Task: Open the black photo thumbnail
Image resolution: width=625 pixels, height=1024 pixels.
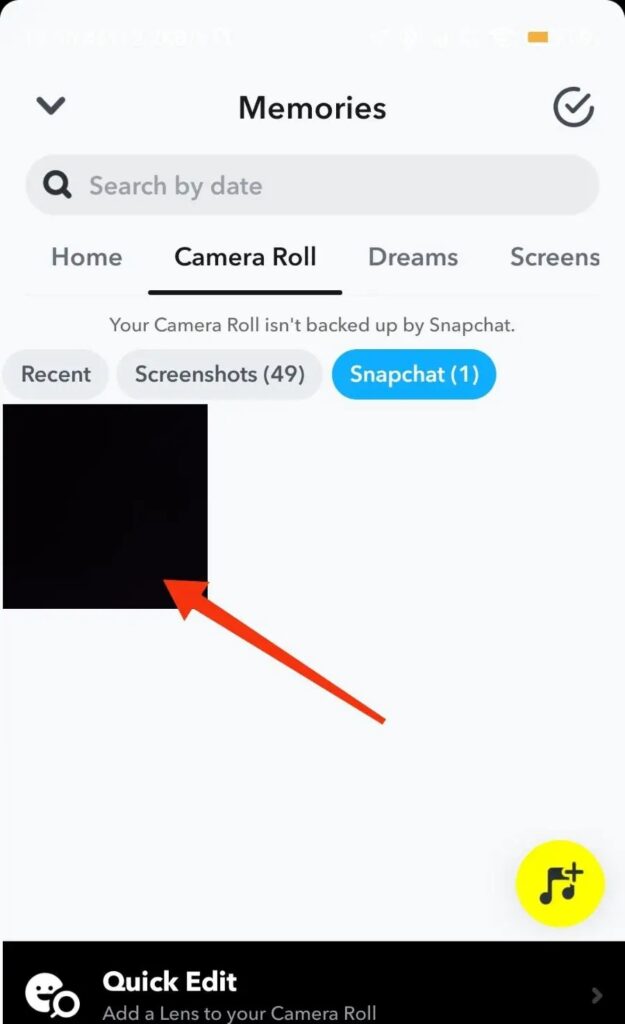Action: pos(105,506)
